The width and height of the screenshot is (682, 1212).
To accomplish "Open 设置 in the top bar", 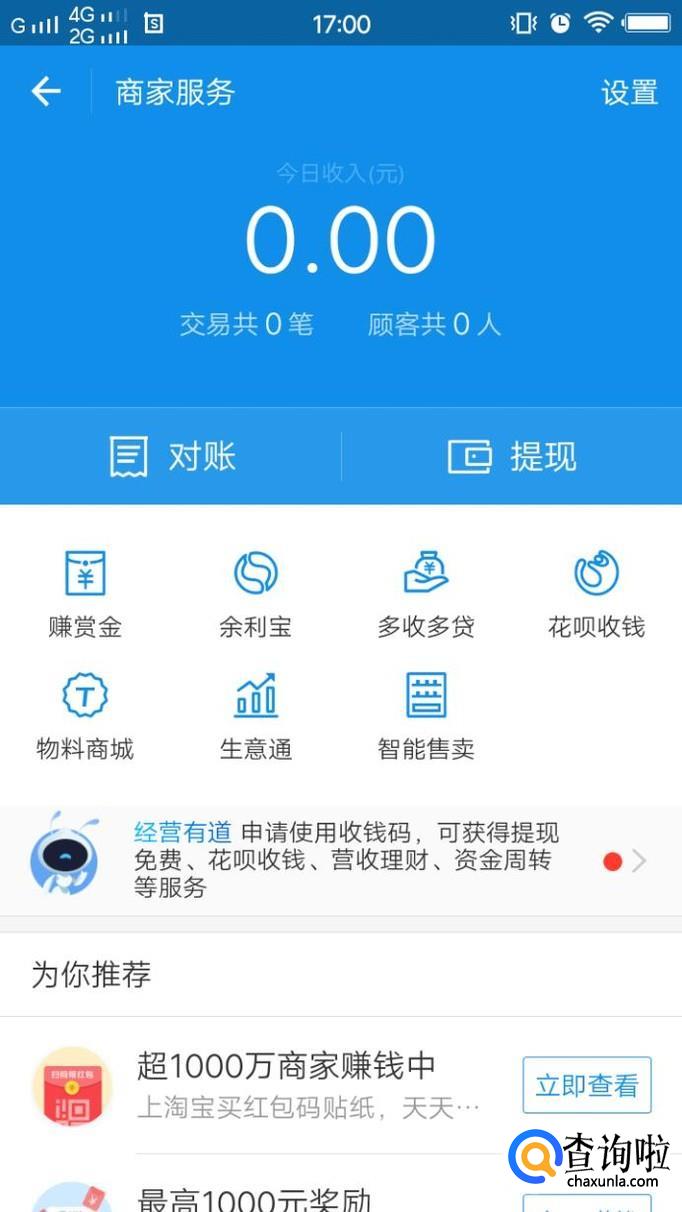I will click(x=629, y=92).
